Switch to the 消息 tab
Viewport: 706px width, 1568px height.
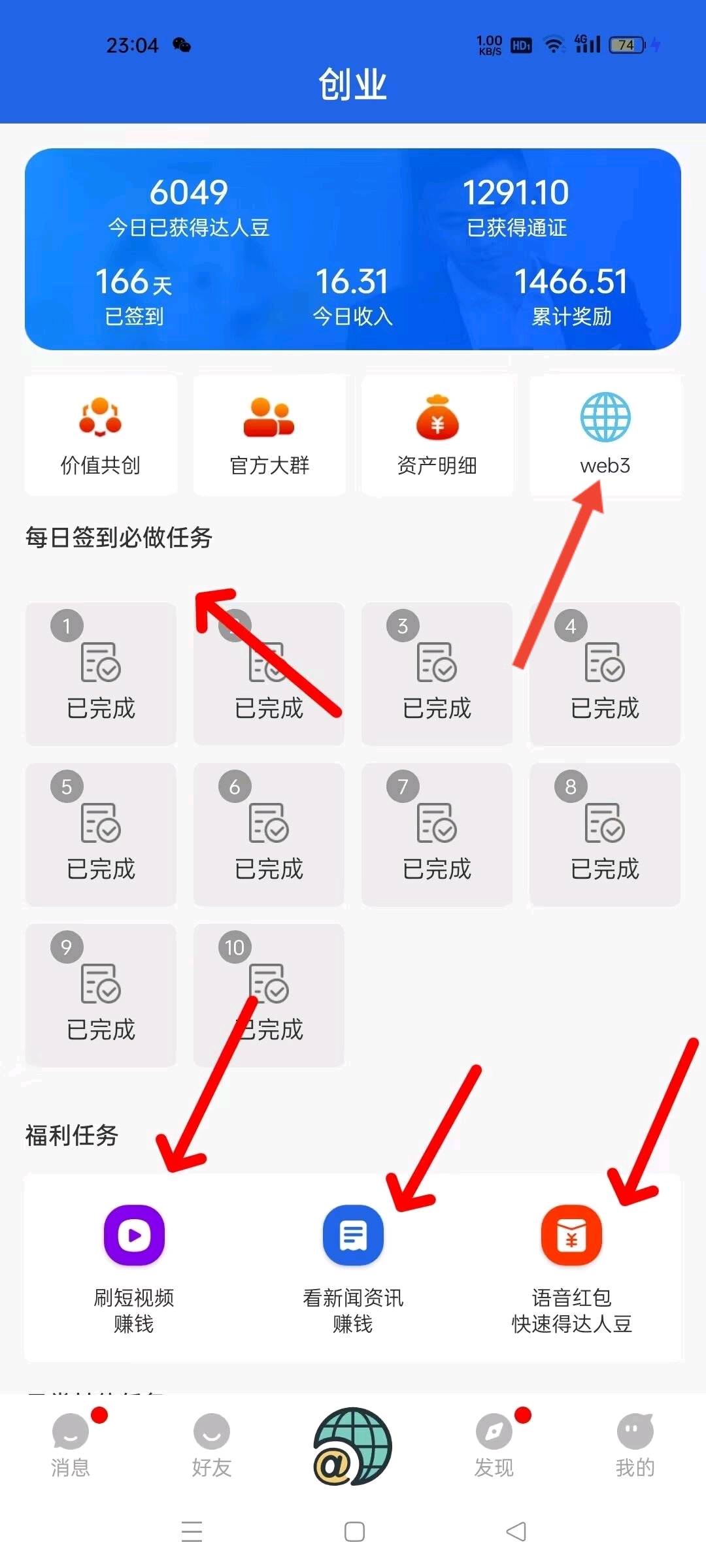coord(71,1445)
